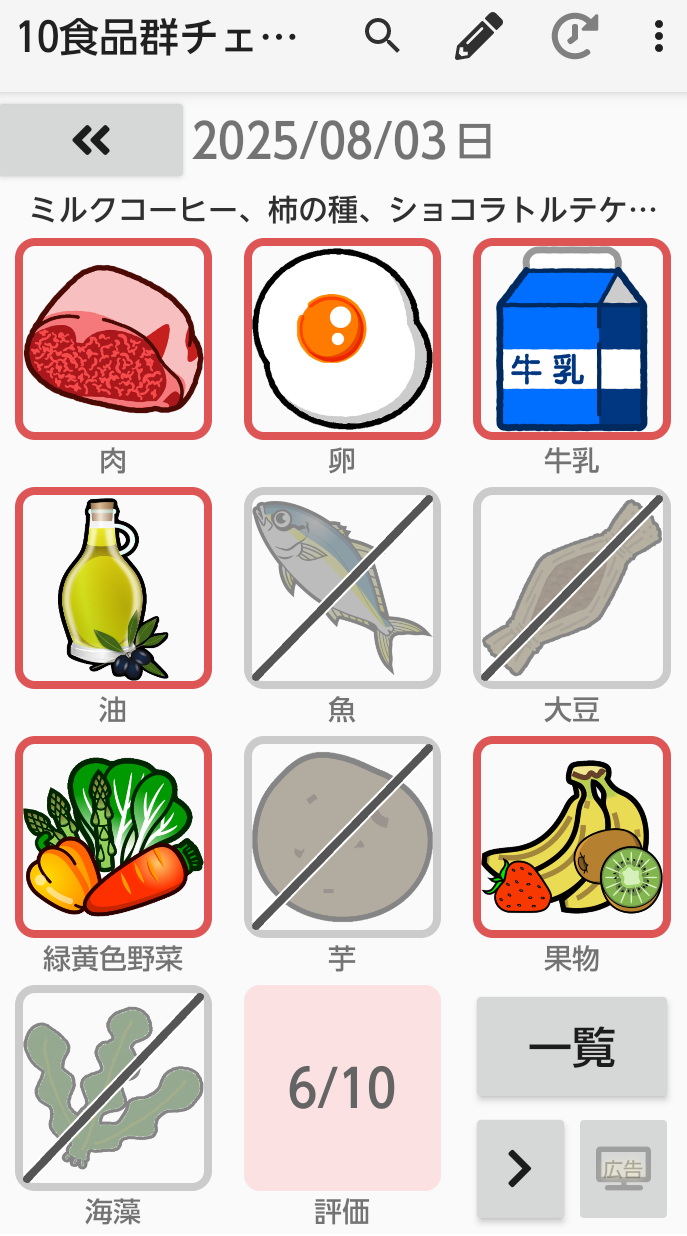Go to the previous day with the double arrow
Screen dimensions: 687x1236
[92, 140]
